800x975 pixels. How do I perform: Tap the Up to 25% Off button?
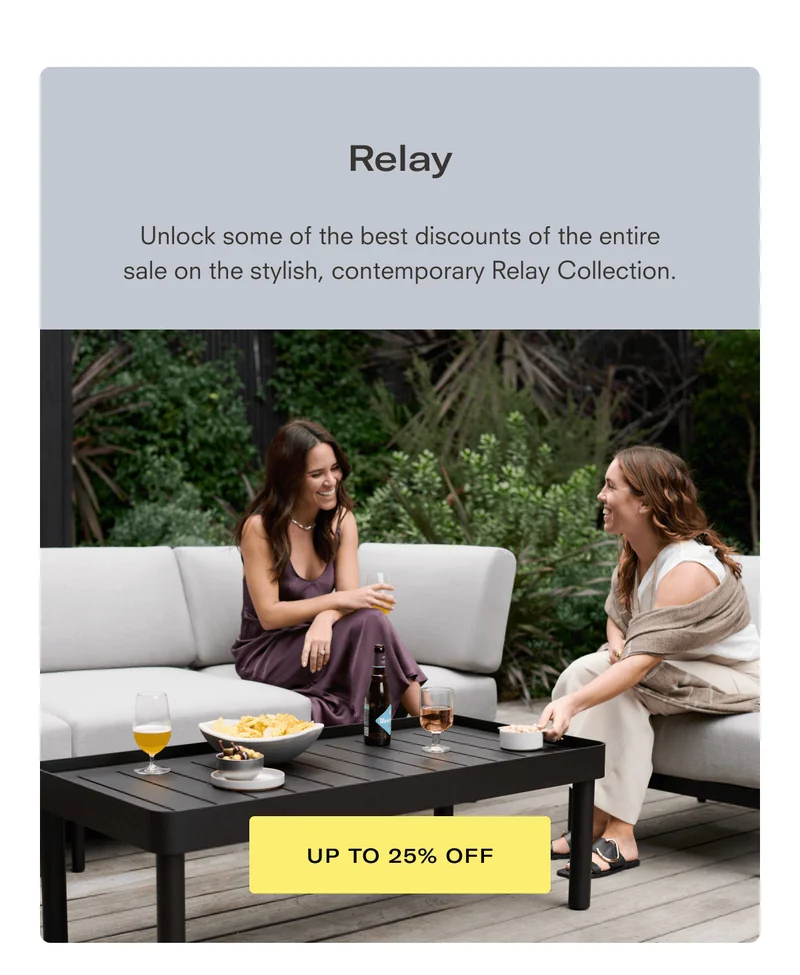pyautogui.click(x=399, y=855)
